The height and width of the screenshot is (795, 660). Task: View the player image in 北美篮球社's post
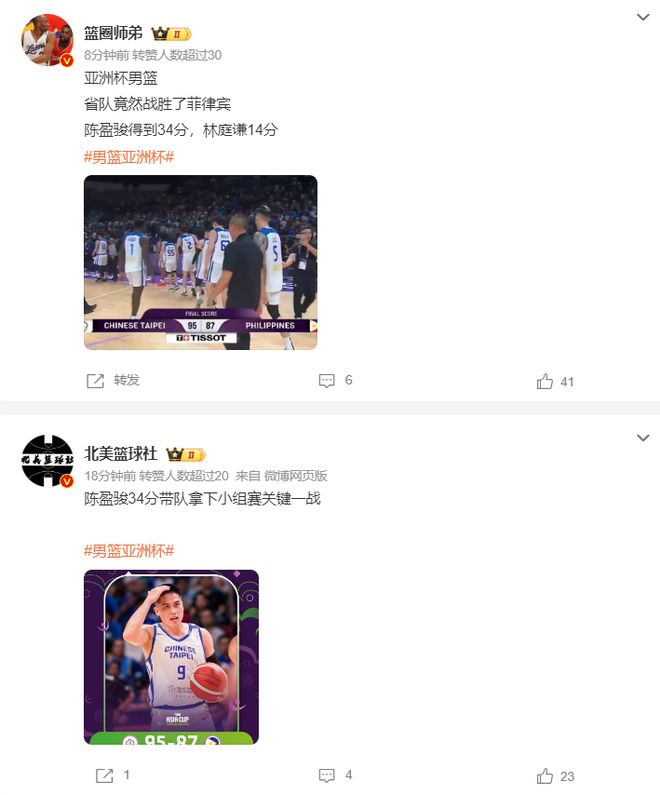pos(171,657)
